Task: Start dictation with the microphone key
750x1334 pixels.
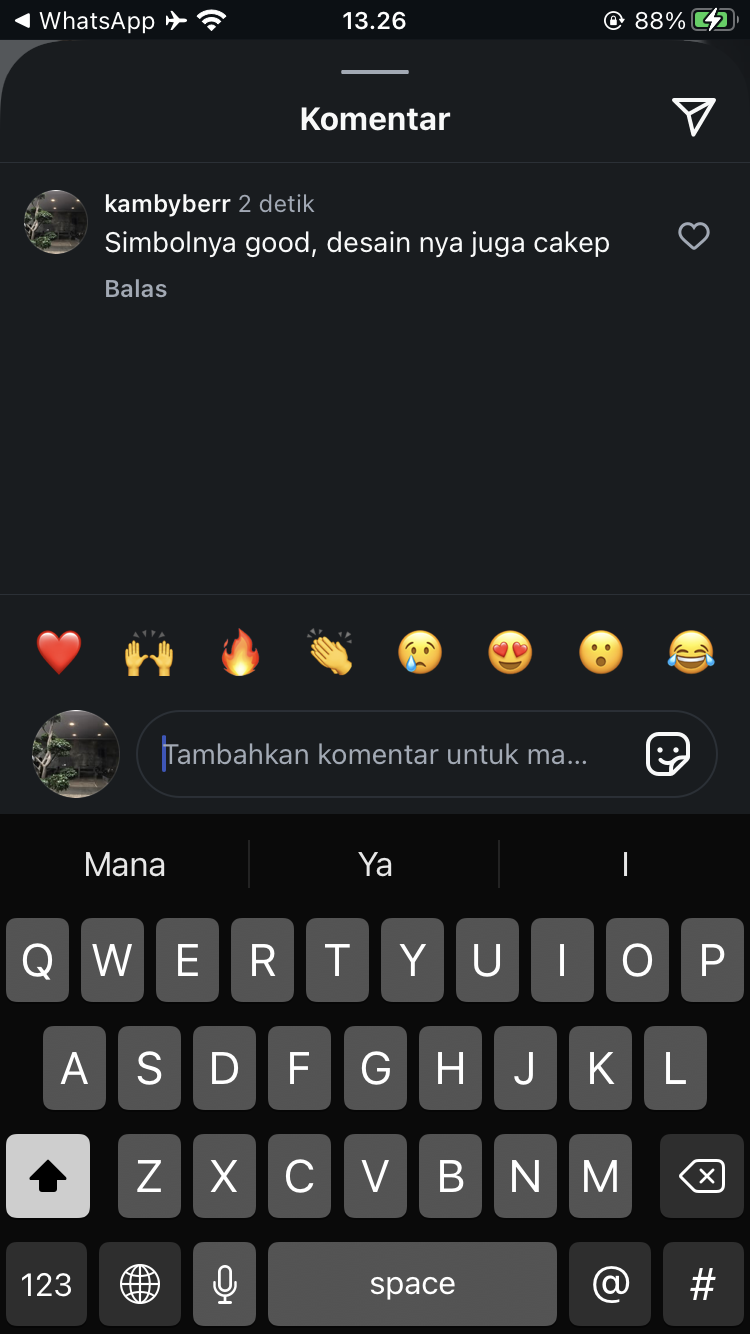Action: (225, 1284)
